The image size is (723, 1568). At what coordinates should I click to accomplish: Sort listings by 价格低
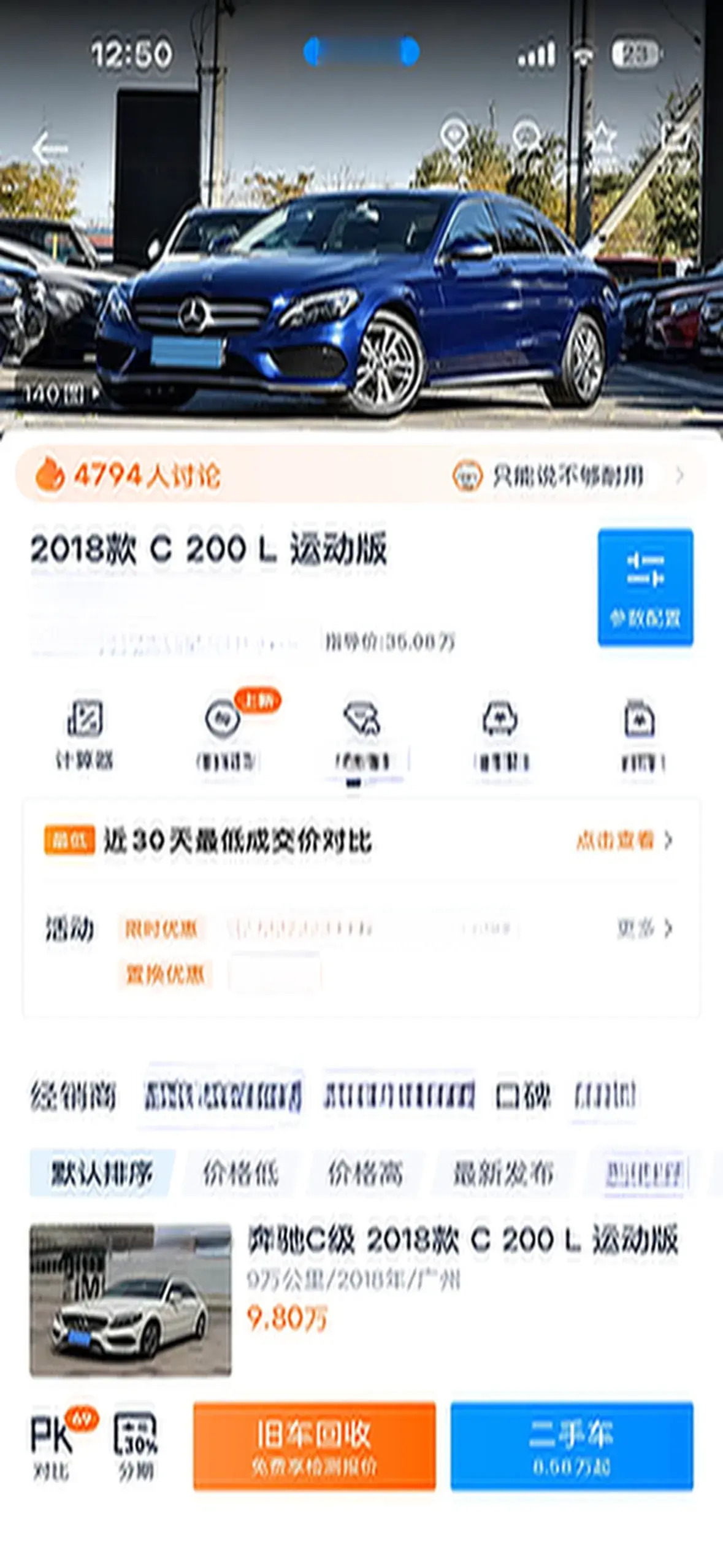(240, 1174)
